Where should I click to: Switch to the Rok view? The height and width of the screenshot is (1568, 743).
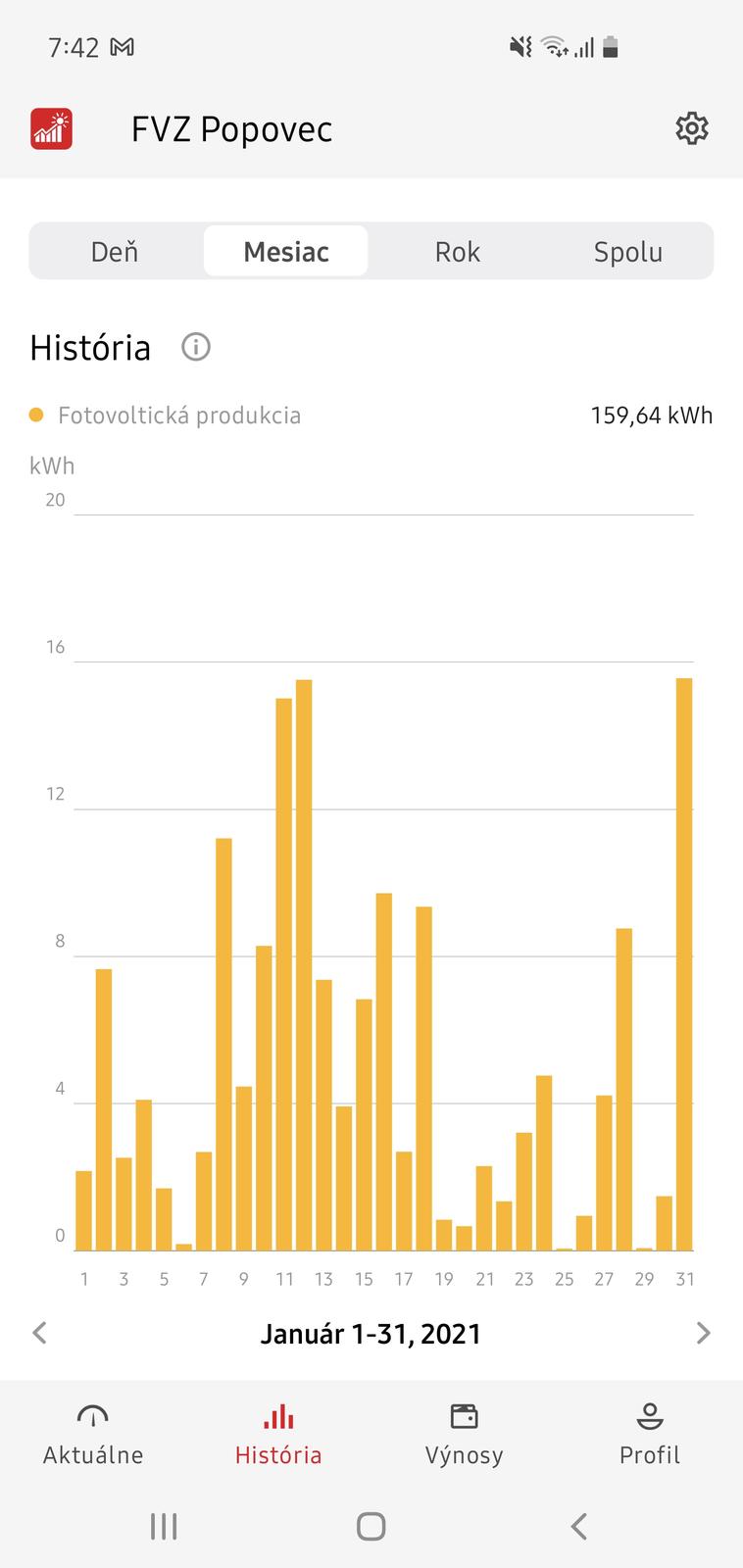457,252
